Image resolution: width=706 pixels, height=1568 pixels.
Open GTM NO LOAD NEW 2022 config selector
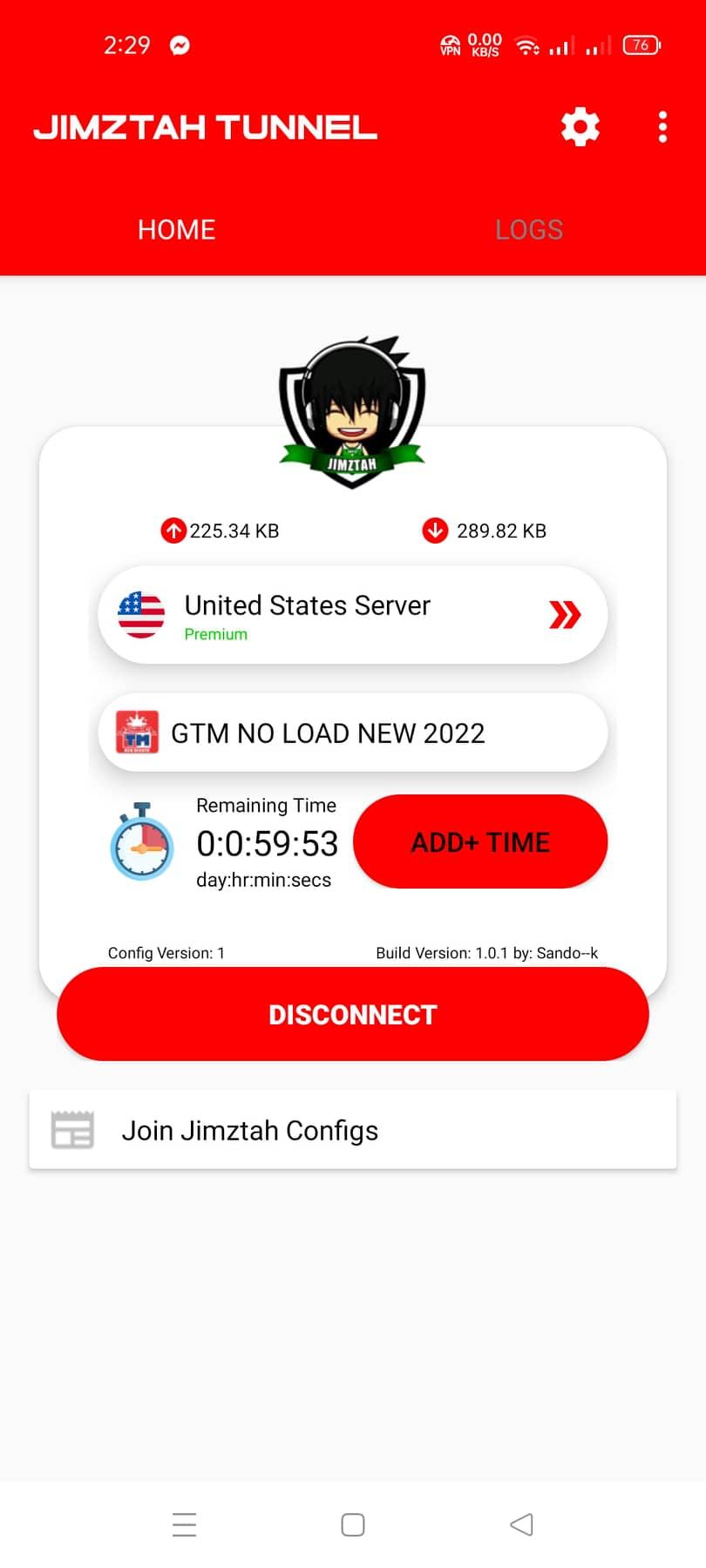352,733
